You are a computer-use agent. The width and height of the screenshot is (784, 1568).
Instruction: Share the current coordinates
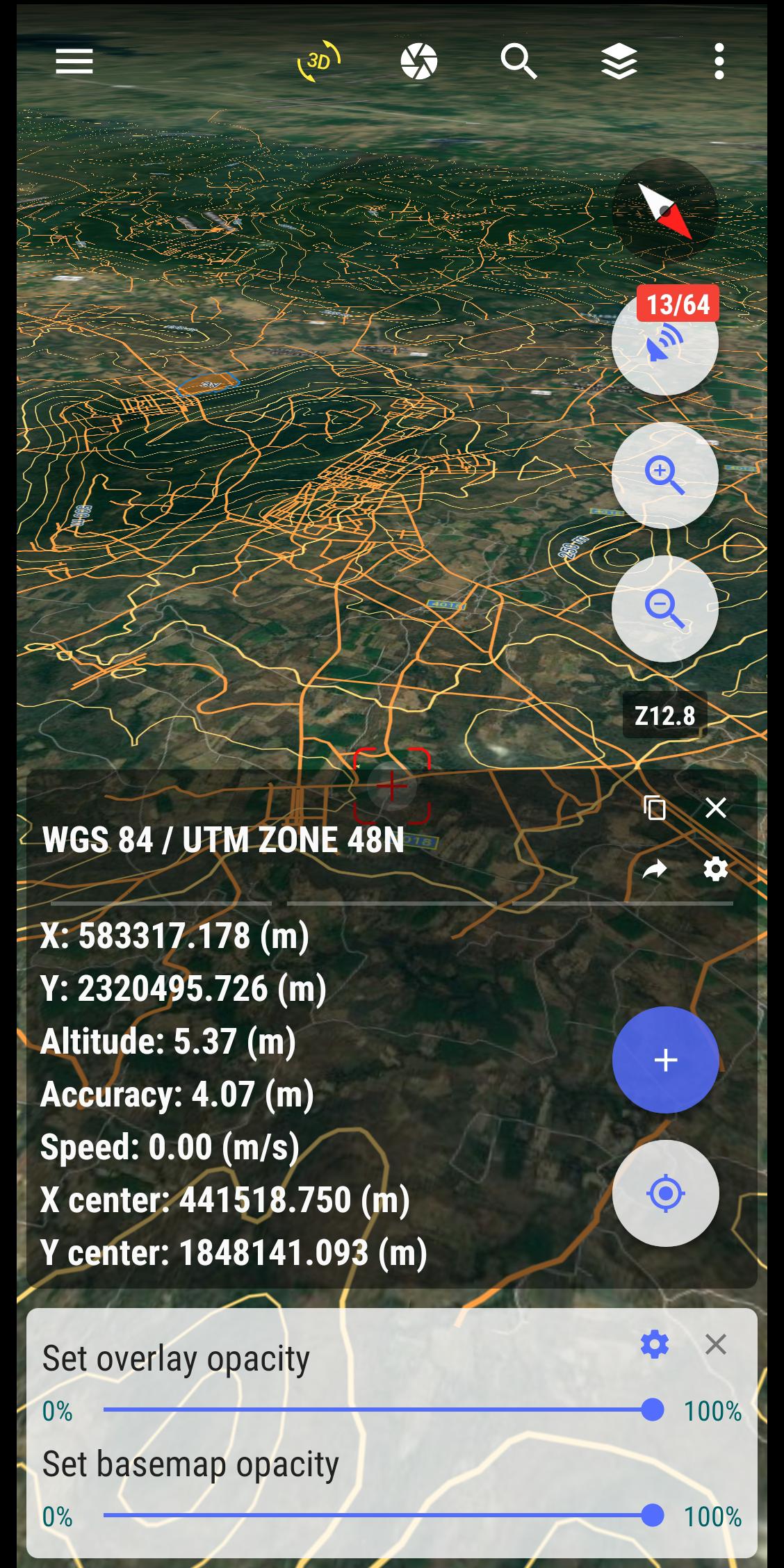point(655,869)
